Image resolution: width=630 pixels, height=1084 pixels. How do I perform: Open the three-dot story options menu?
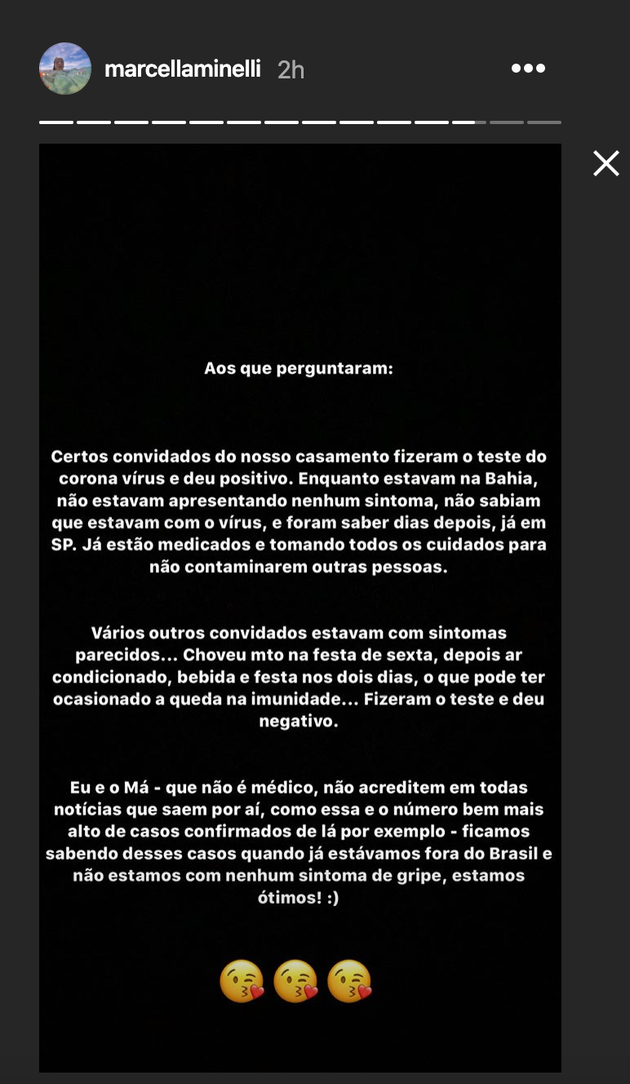528,69
